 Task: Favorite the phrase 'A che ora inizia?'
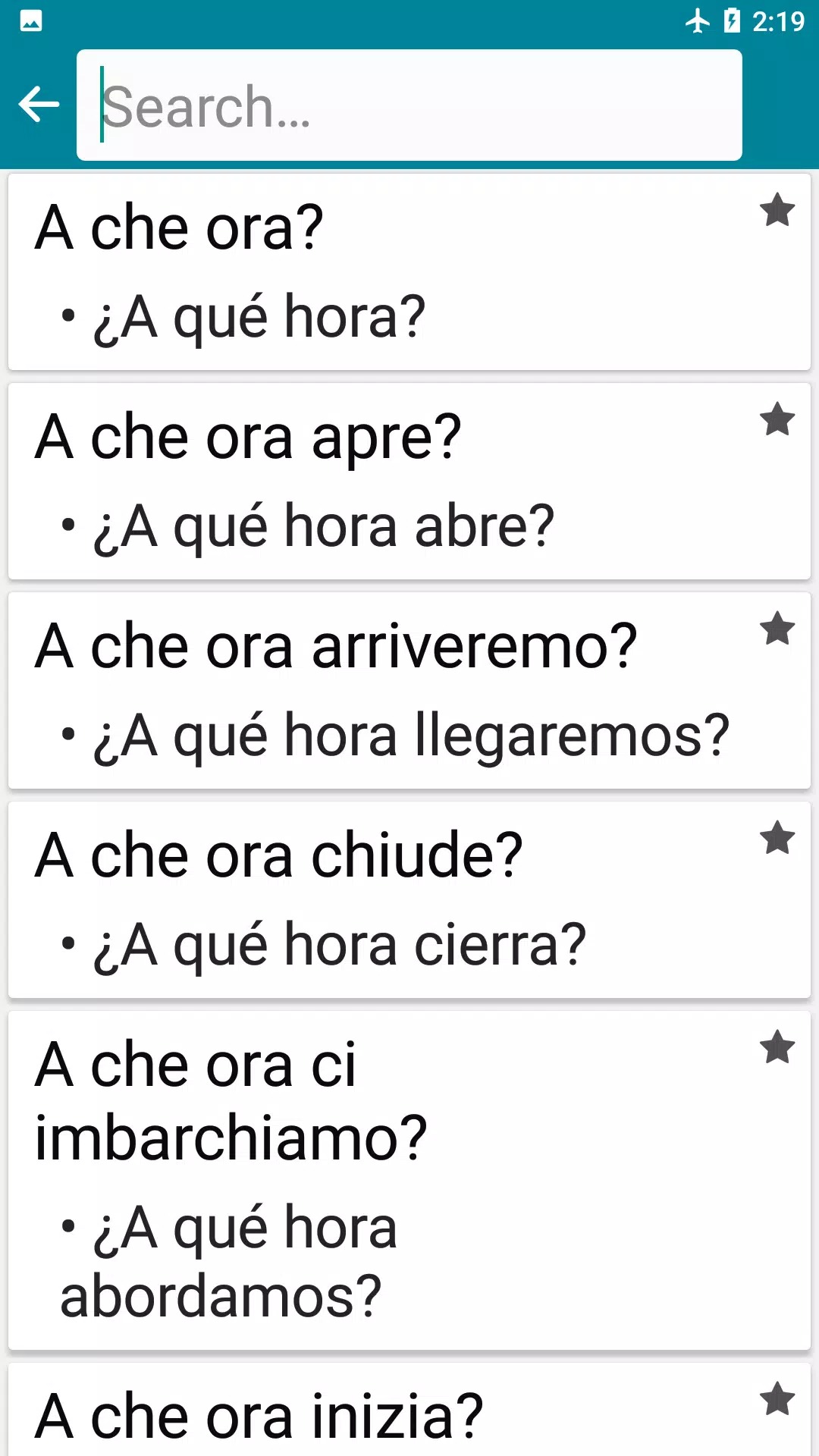coord(777,1399)
